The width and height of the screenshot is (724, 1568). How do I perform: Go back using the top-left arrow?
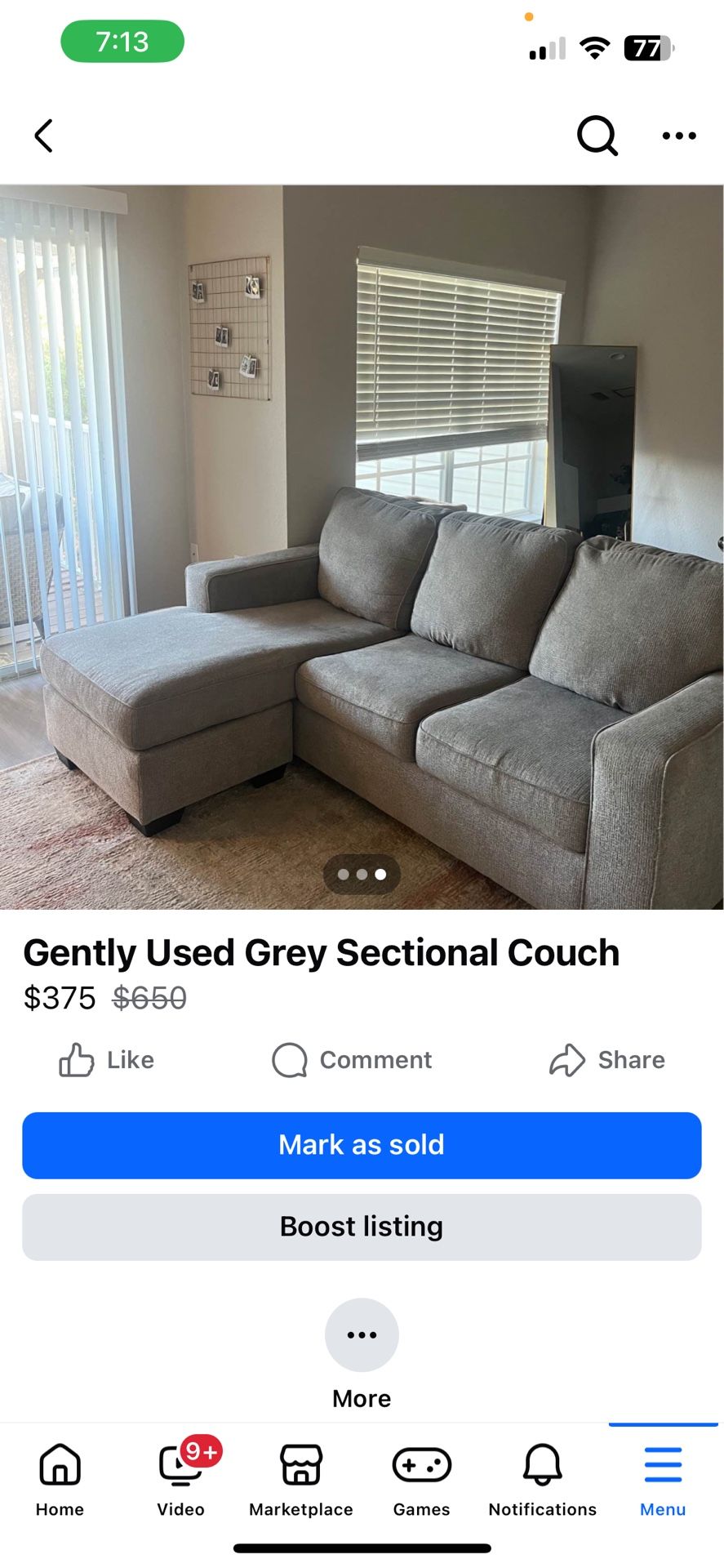point(44,136)
